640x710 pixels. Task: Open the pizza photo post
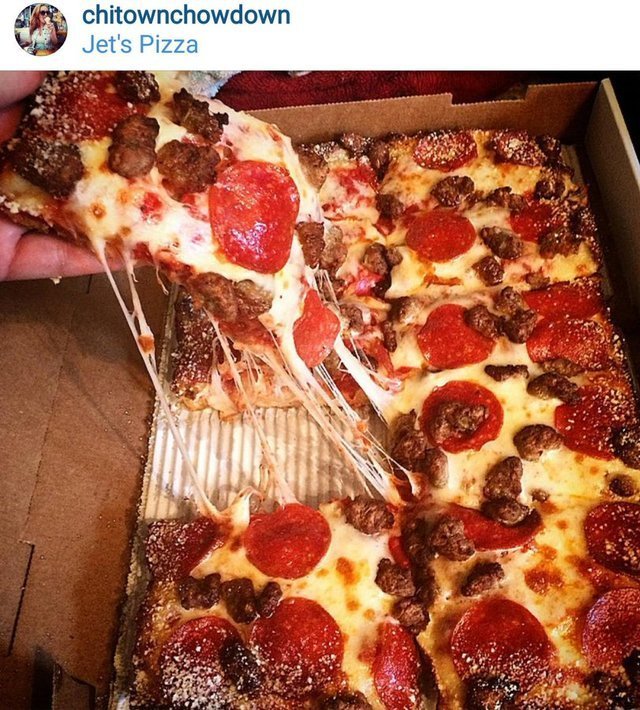point(320,390)
